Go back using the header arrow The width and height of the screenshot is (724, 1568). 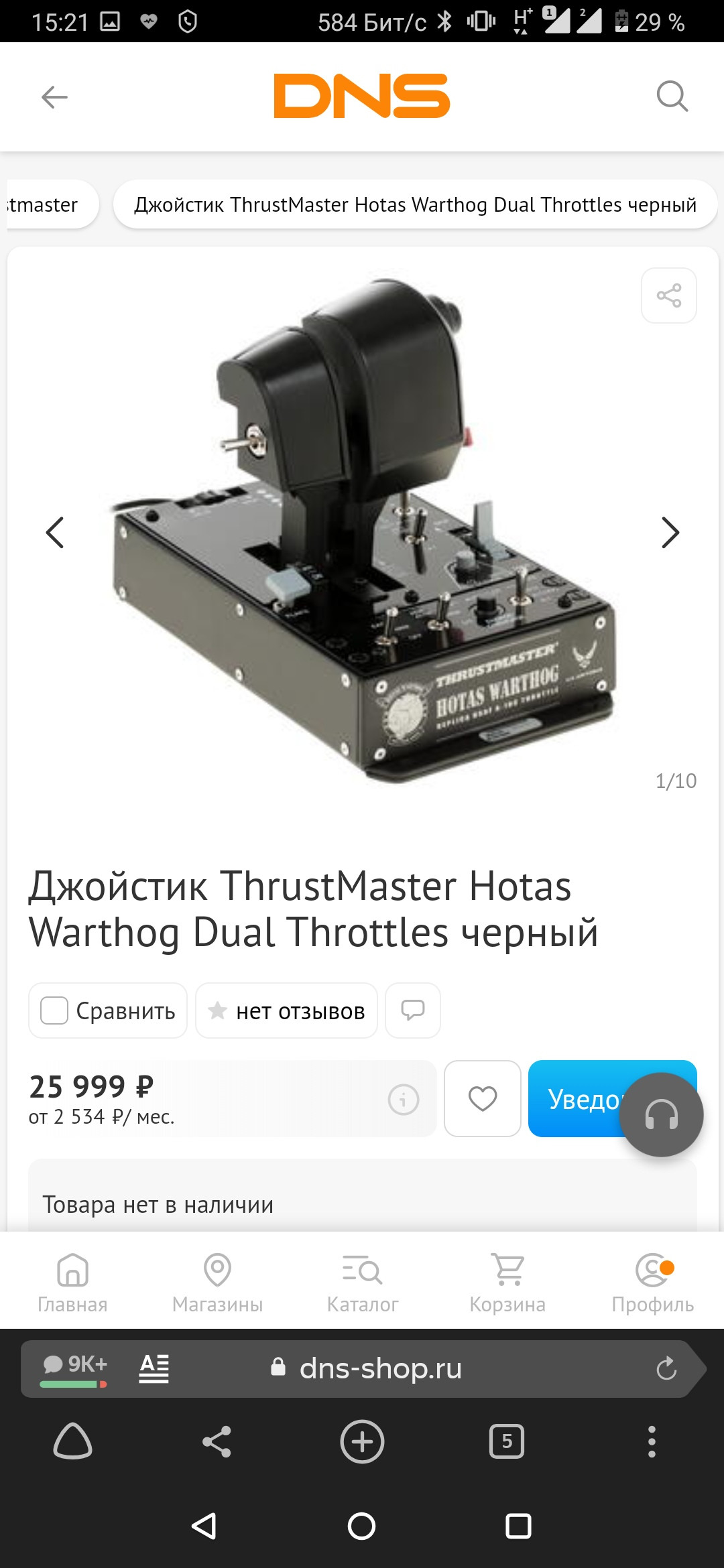coord(54,97)
